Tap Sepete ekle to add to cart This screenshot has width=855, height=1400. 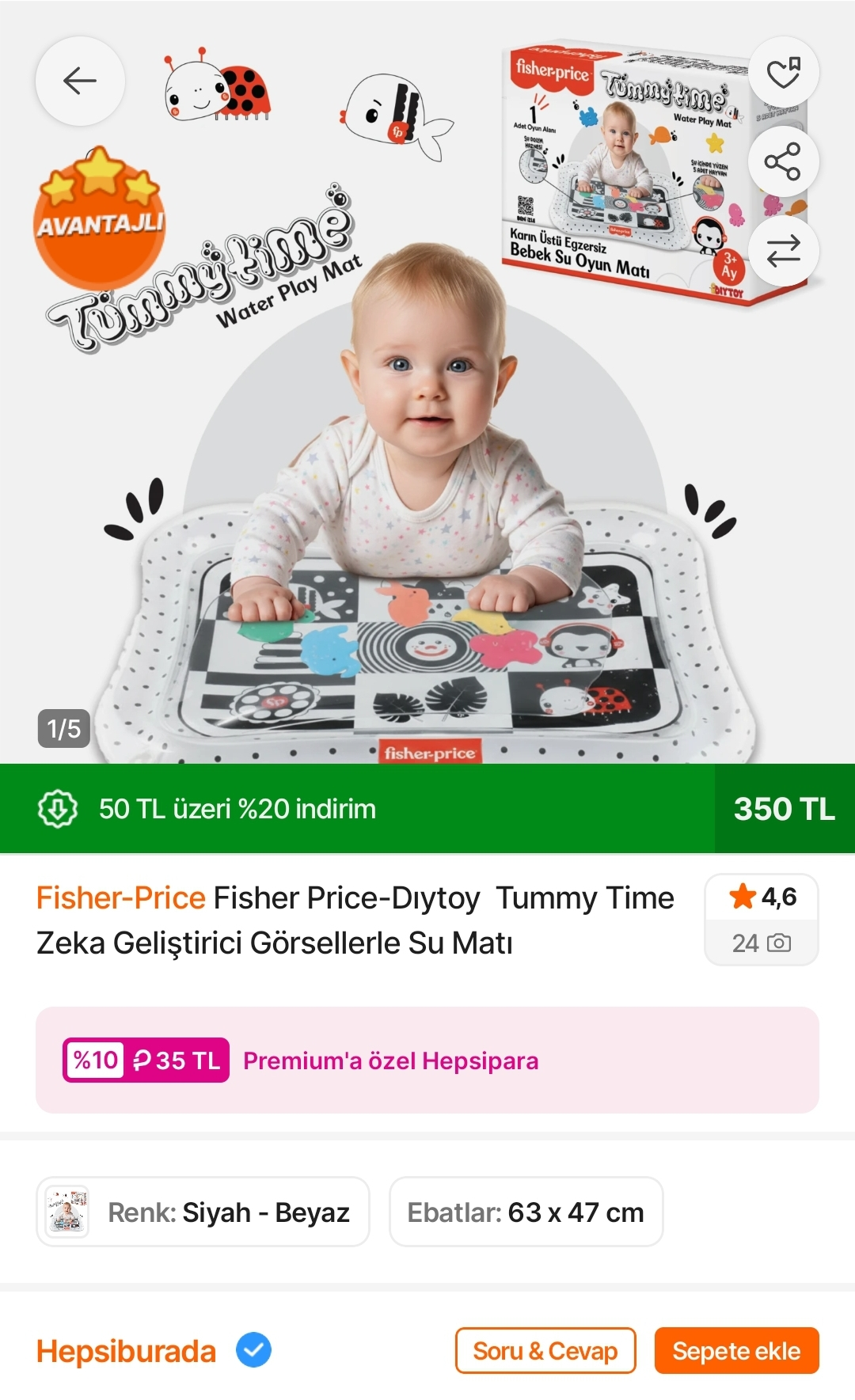[x=736, y=1351]
